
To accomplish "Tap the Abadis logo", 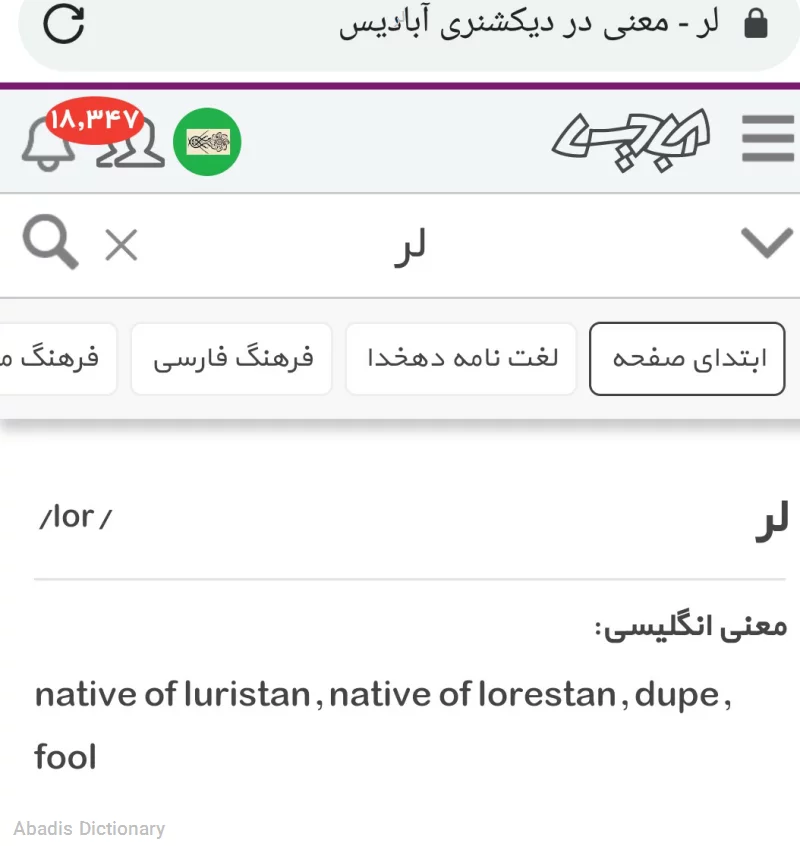I will coord(631,140).
